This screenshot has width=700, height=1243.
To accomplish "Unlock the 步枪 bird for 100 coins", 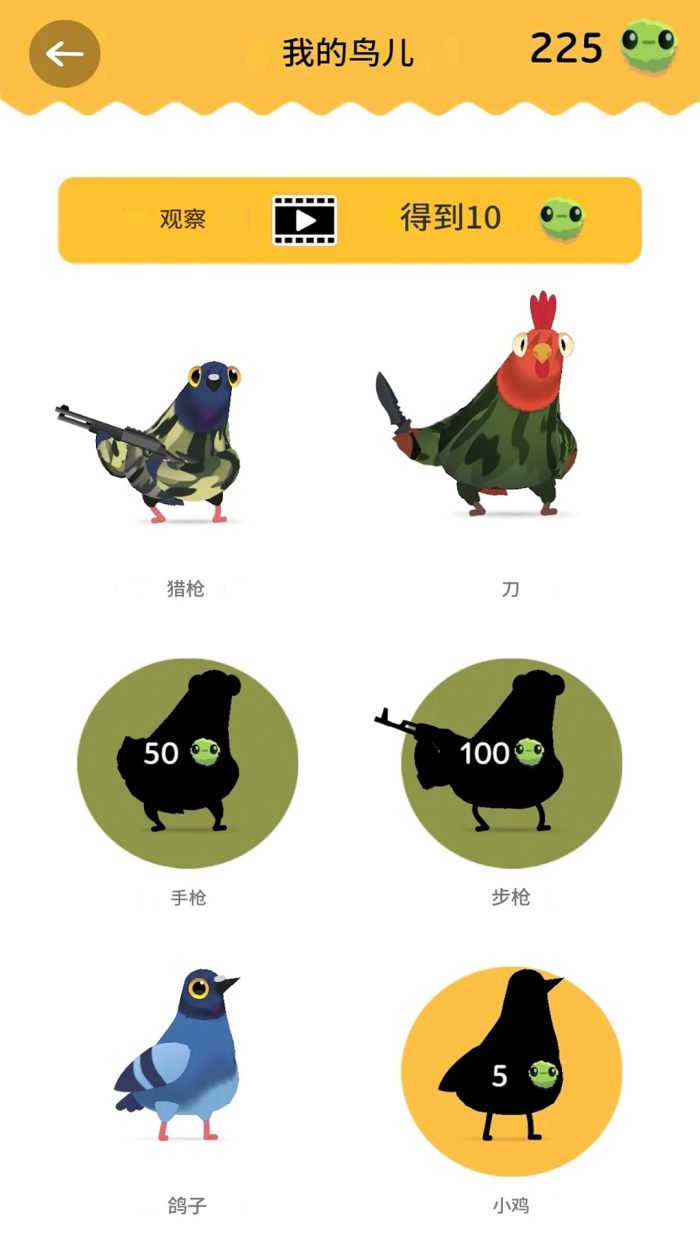I will click(x=511, y=762).
